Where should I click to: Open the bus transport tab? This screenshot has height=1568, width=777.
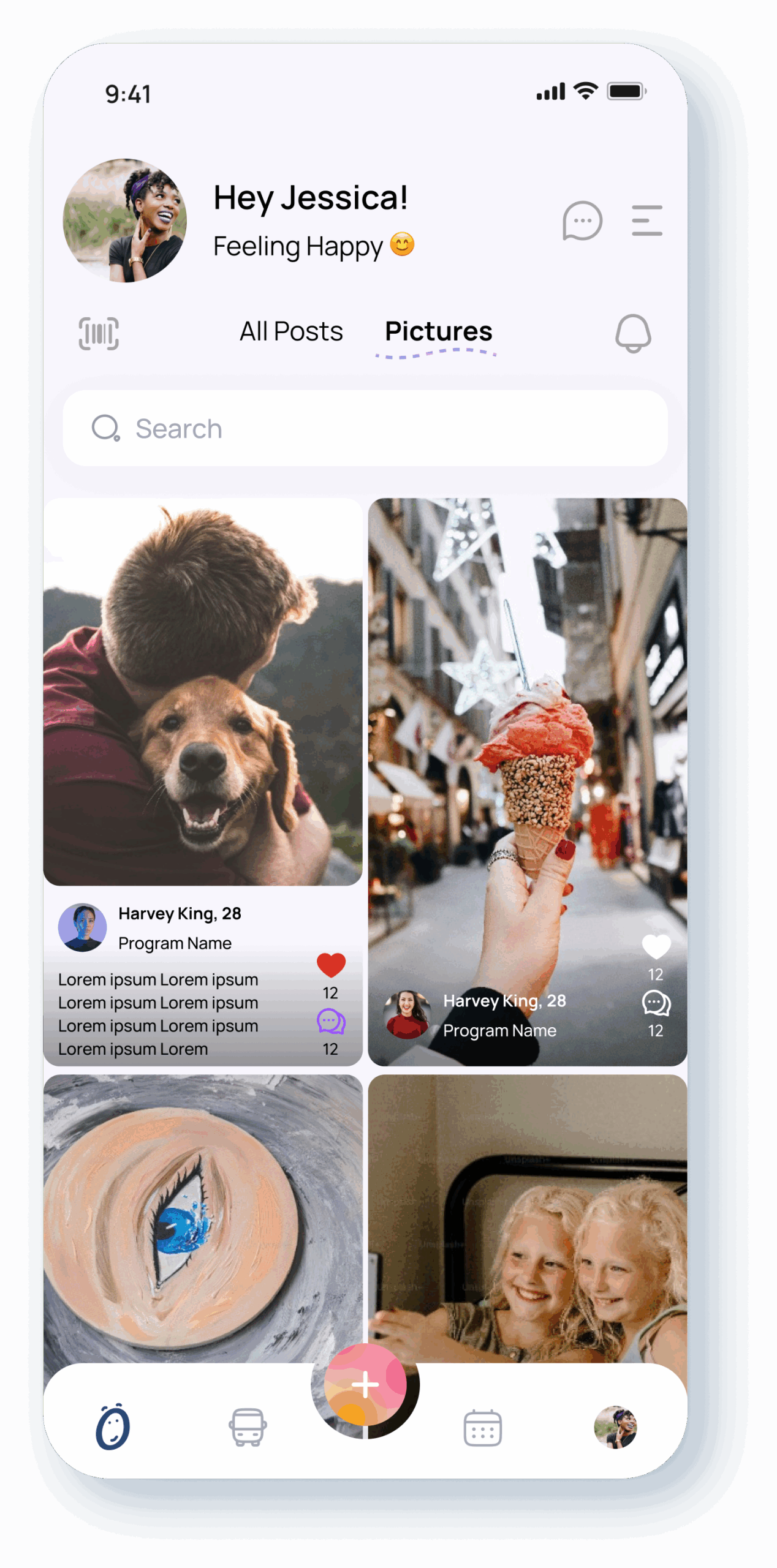[x=248, y=1427]
